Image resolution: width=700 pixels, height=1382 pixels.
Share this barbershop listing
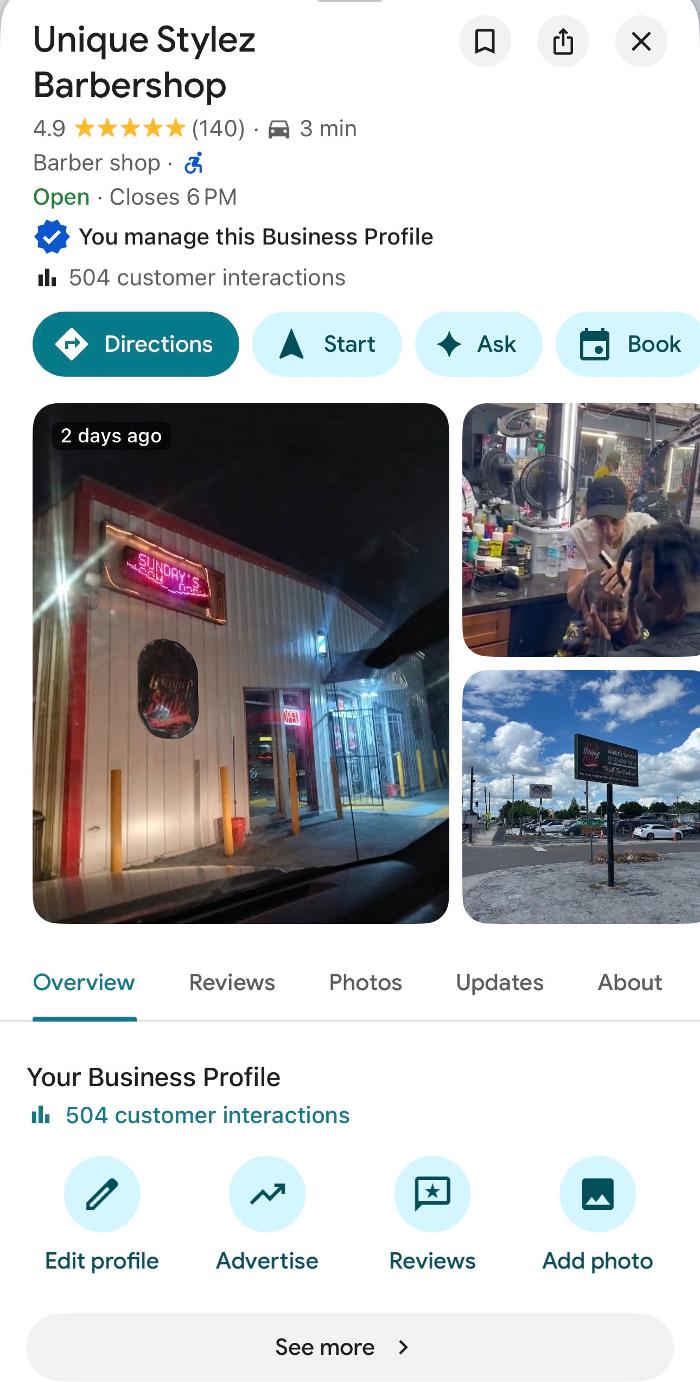[x=563, y=41]
